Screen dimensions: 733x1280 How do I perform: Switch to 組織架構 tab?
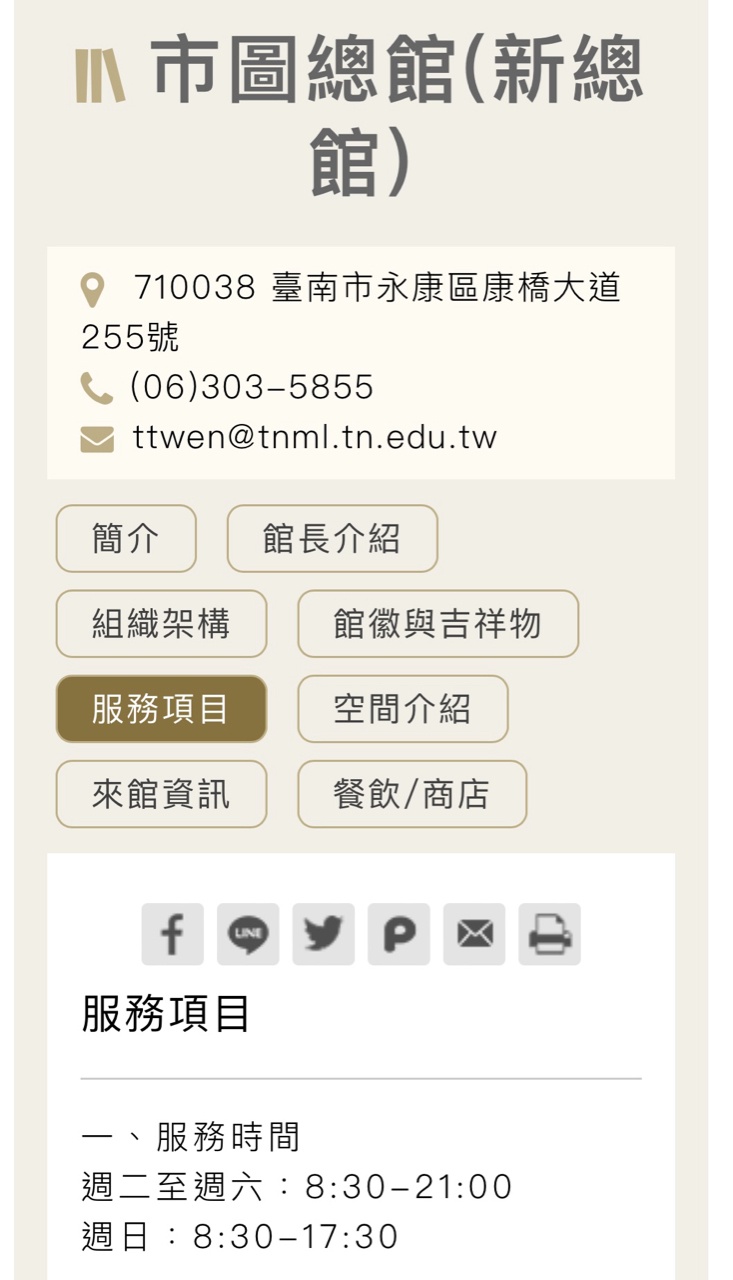click(161, 624)
